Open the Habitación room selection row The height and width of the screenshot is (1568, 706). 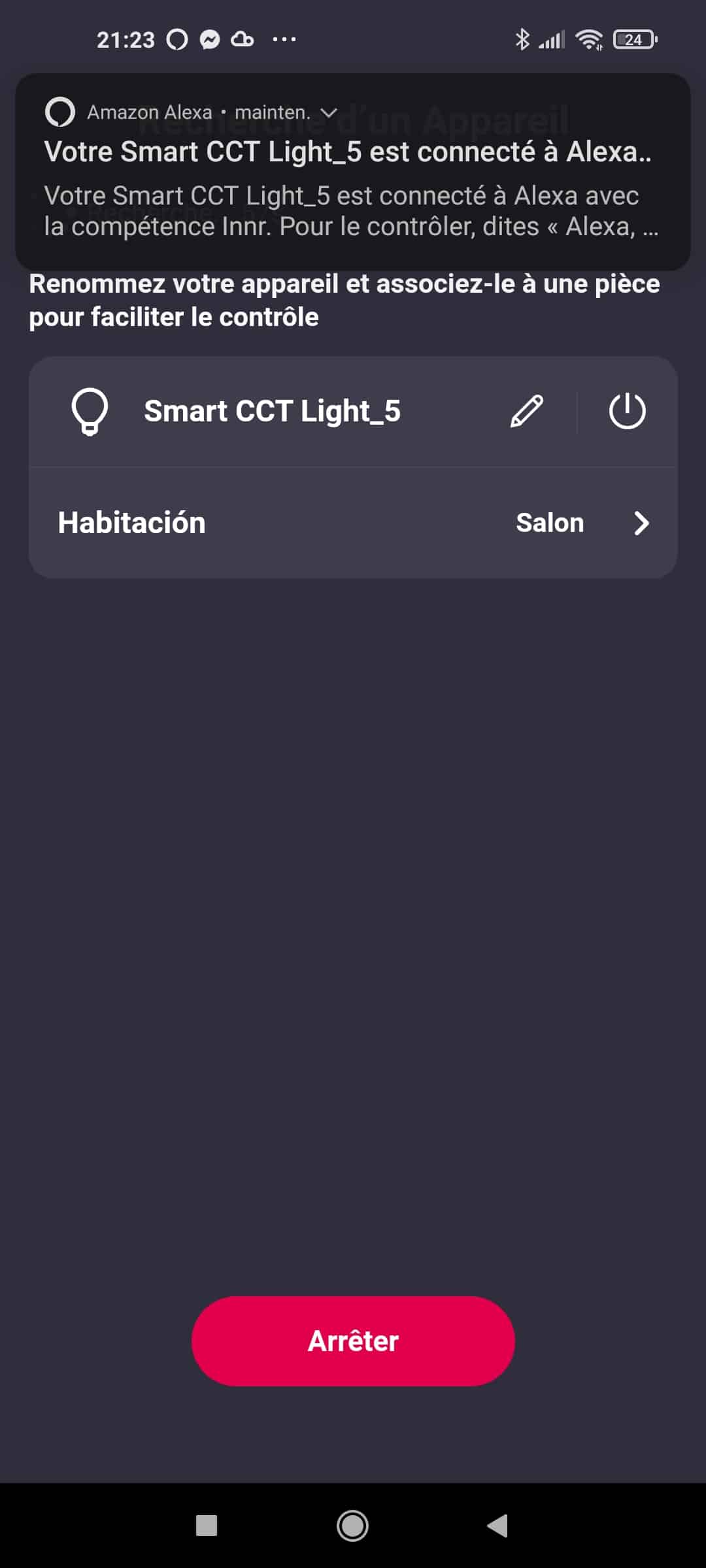tap(353, 523)
